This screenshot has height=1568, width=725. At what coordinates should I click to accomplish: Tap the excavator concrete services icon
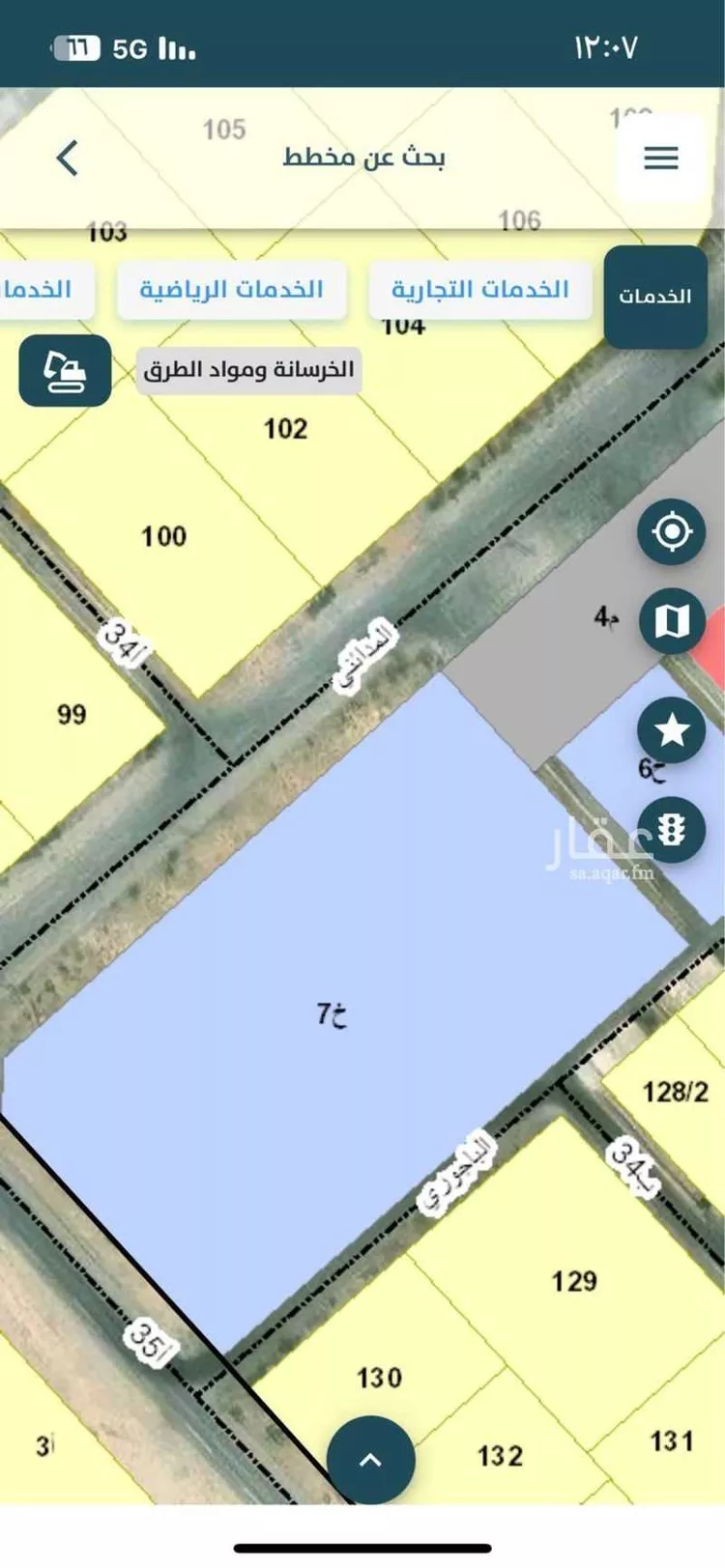tap(65, 371)
